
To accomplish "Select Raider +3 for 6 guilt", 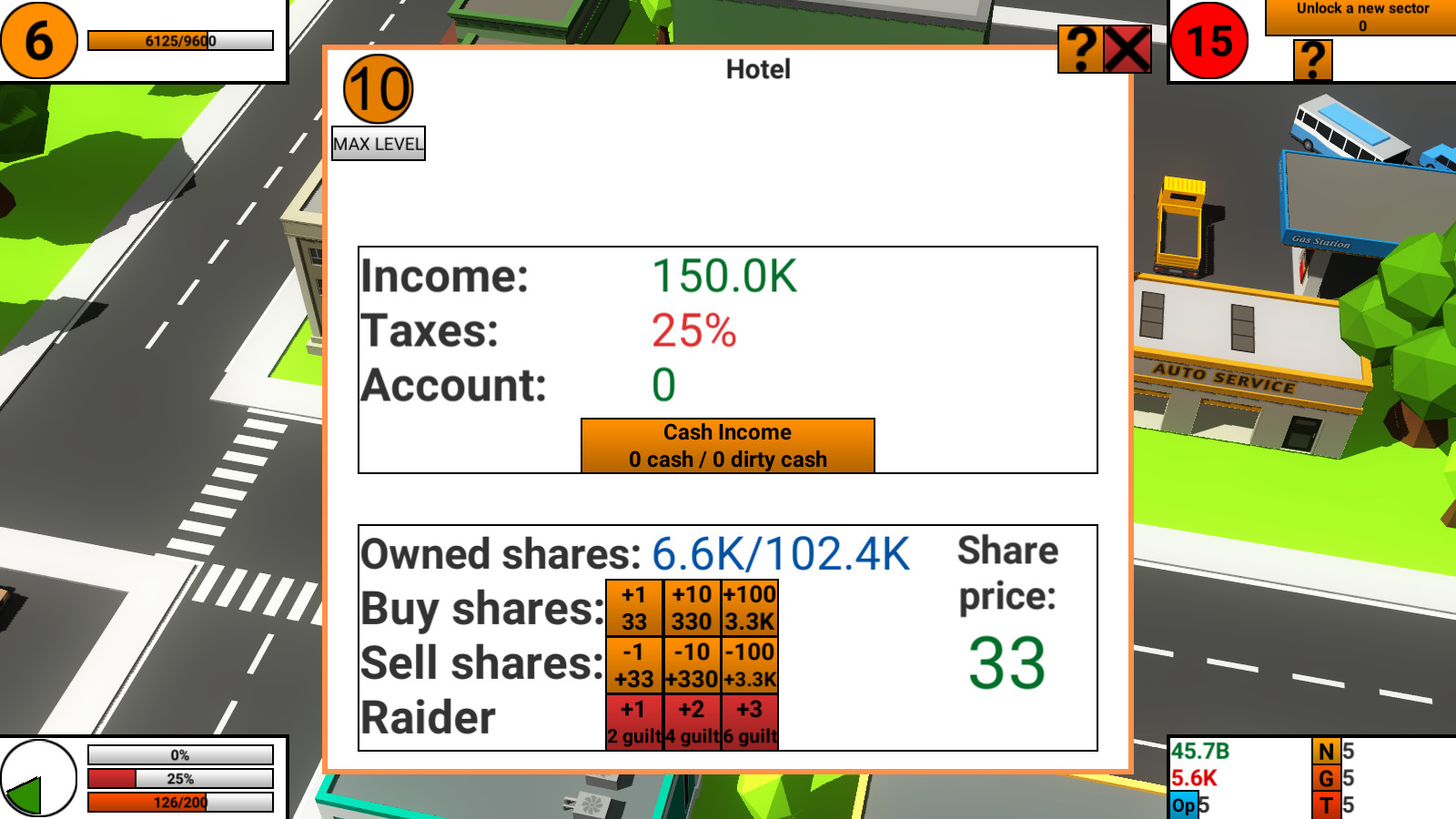I will coord(750,723).
